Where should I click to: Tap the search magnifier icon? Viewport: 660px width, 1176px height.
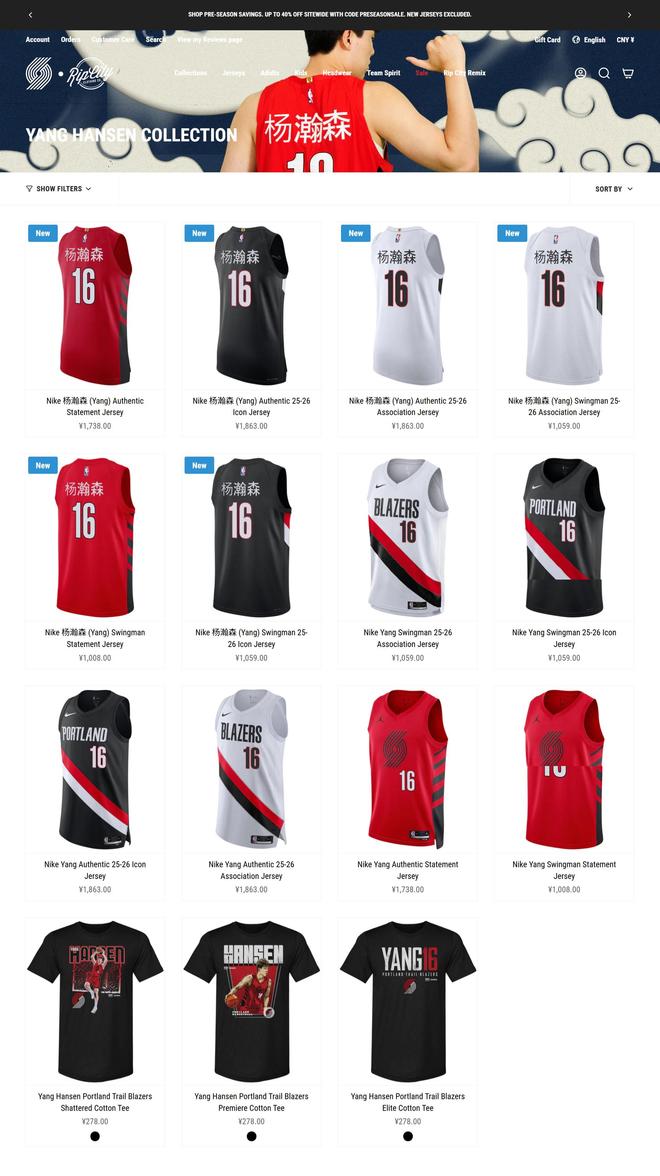tap(604, 73)
